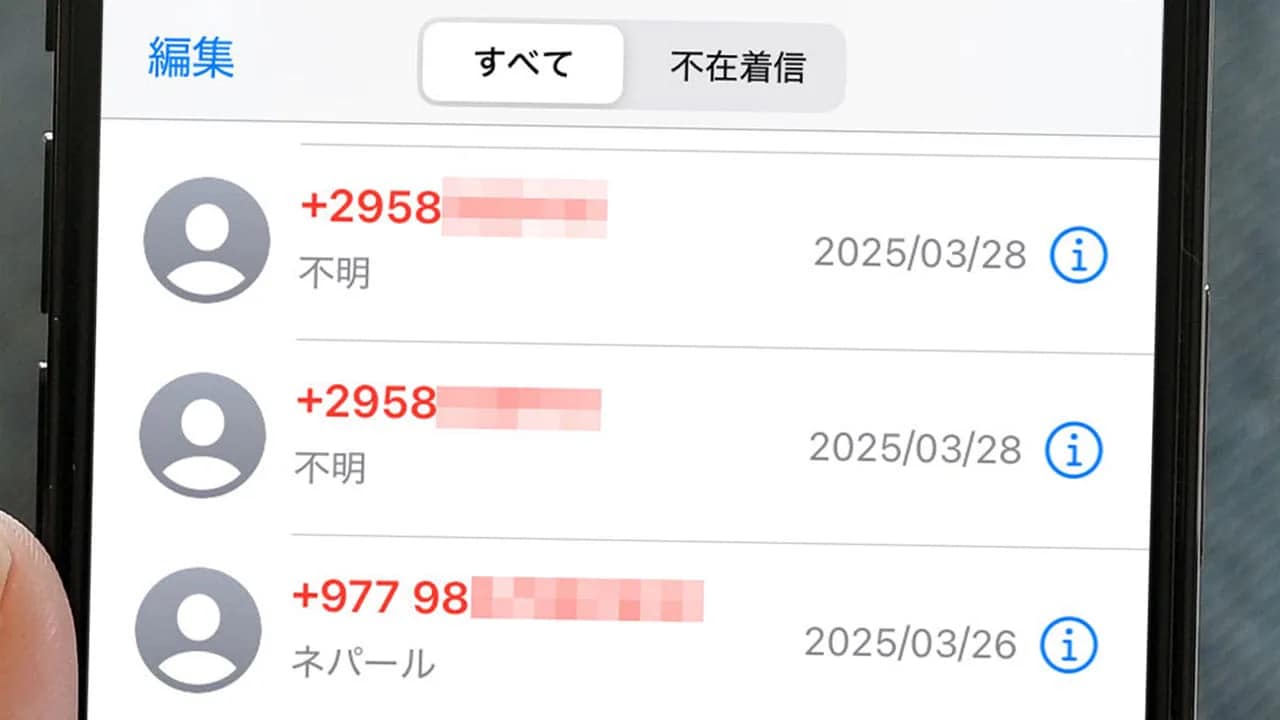Open info for the ネパール call
The width and height of the screenshot is (1280, 720).
coord(1069,644)
